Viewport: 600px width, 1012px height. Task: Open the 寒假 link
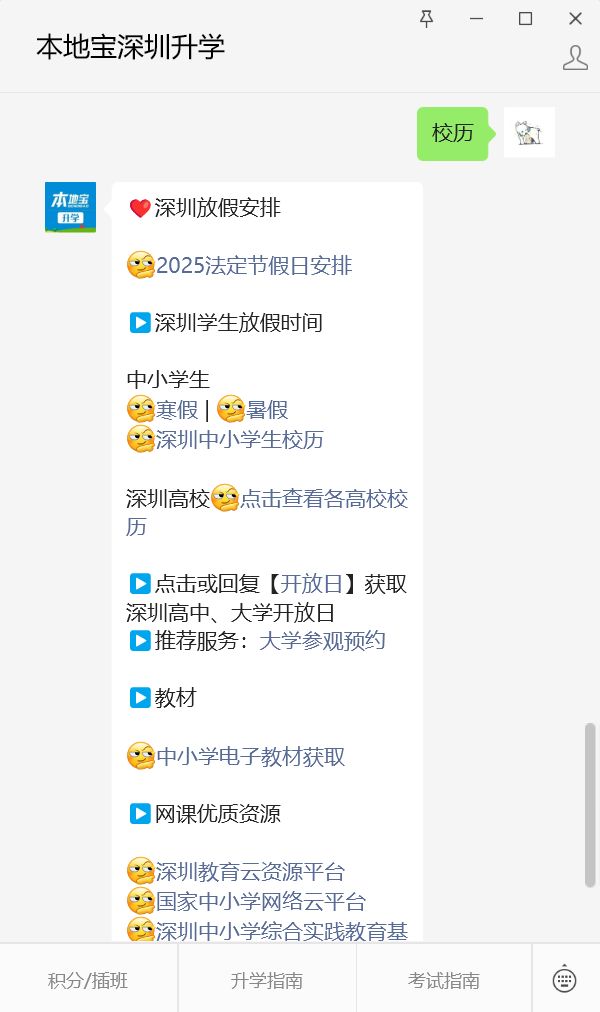tap(176, 409)
